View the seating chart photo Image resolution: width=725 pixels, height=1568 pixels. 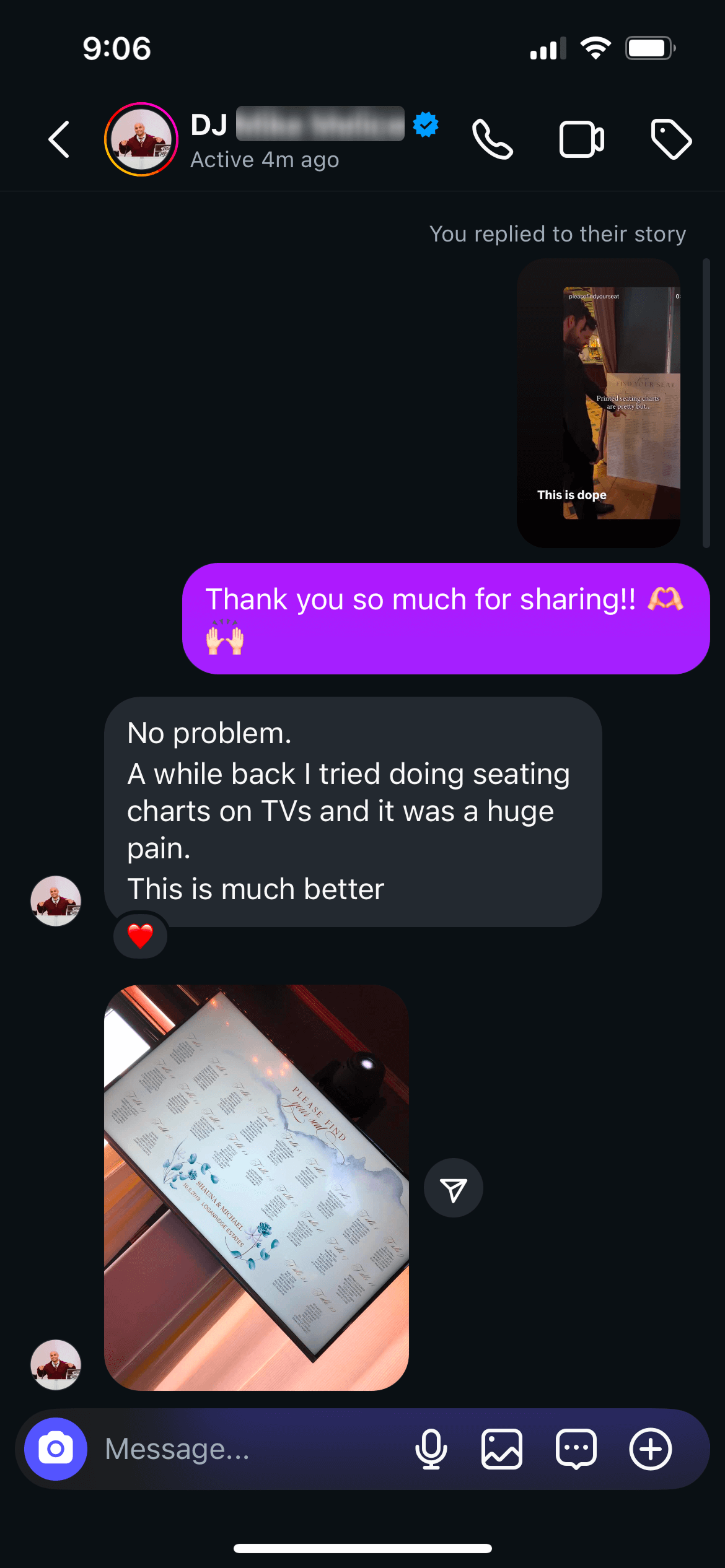click(256, 1187)
